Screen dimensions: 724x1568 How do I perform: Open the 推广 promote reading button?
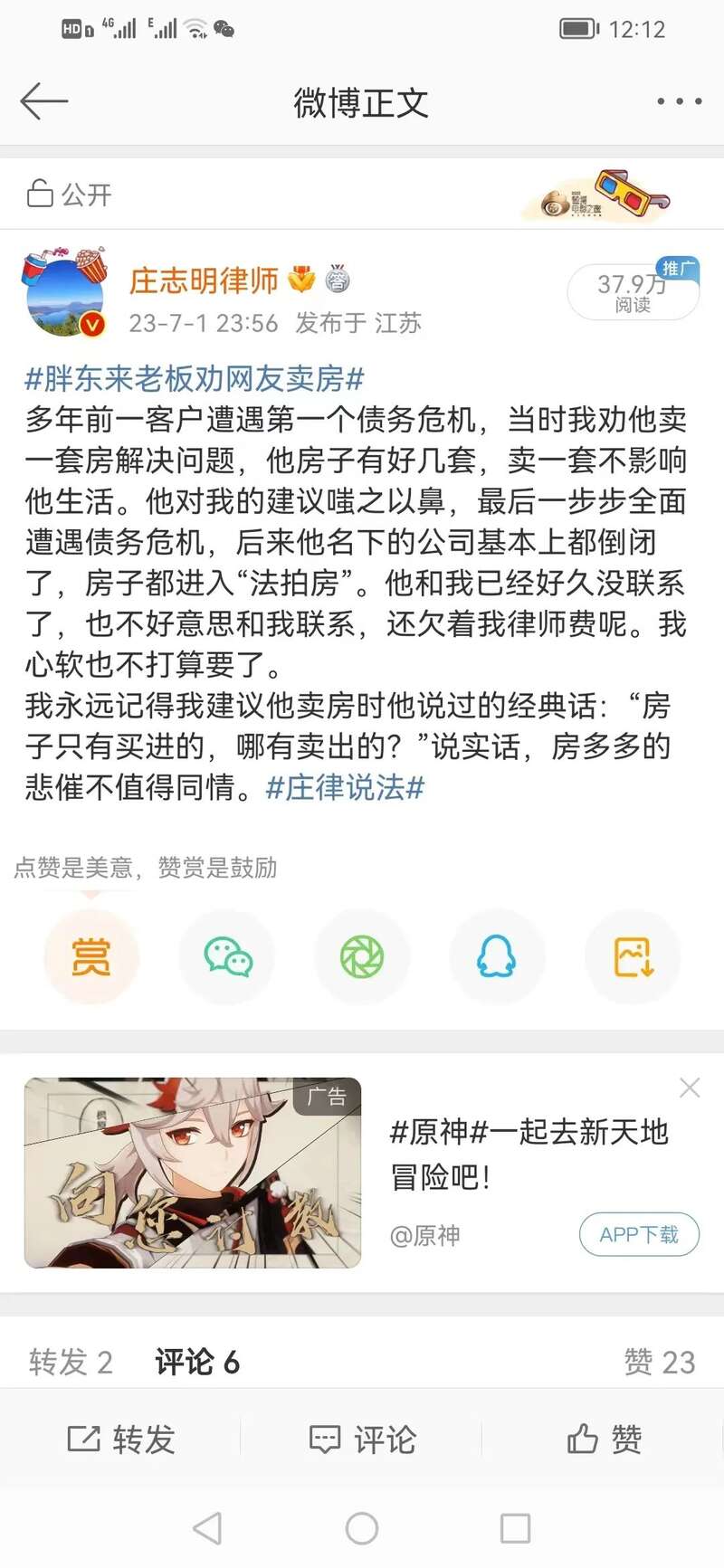point(633,291)
